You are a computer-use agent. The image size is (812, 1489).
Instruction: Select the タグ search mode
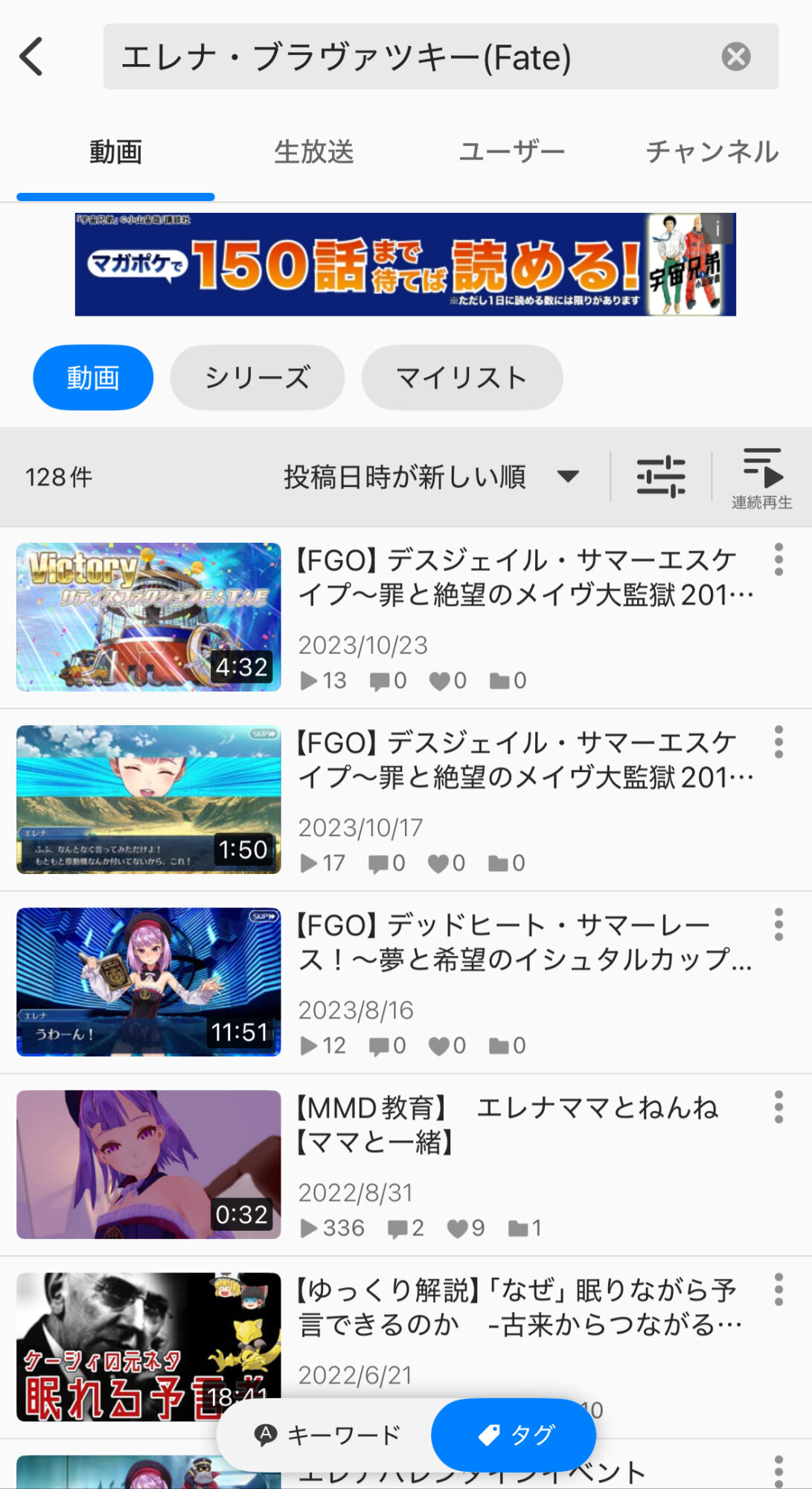click(515, 1435)
